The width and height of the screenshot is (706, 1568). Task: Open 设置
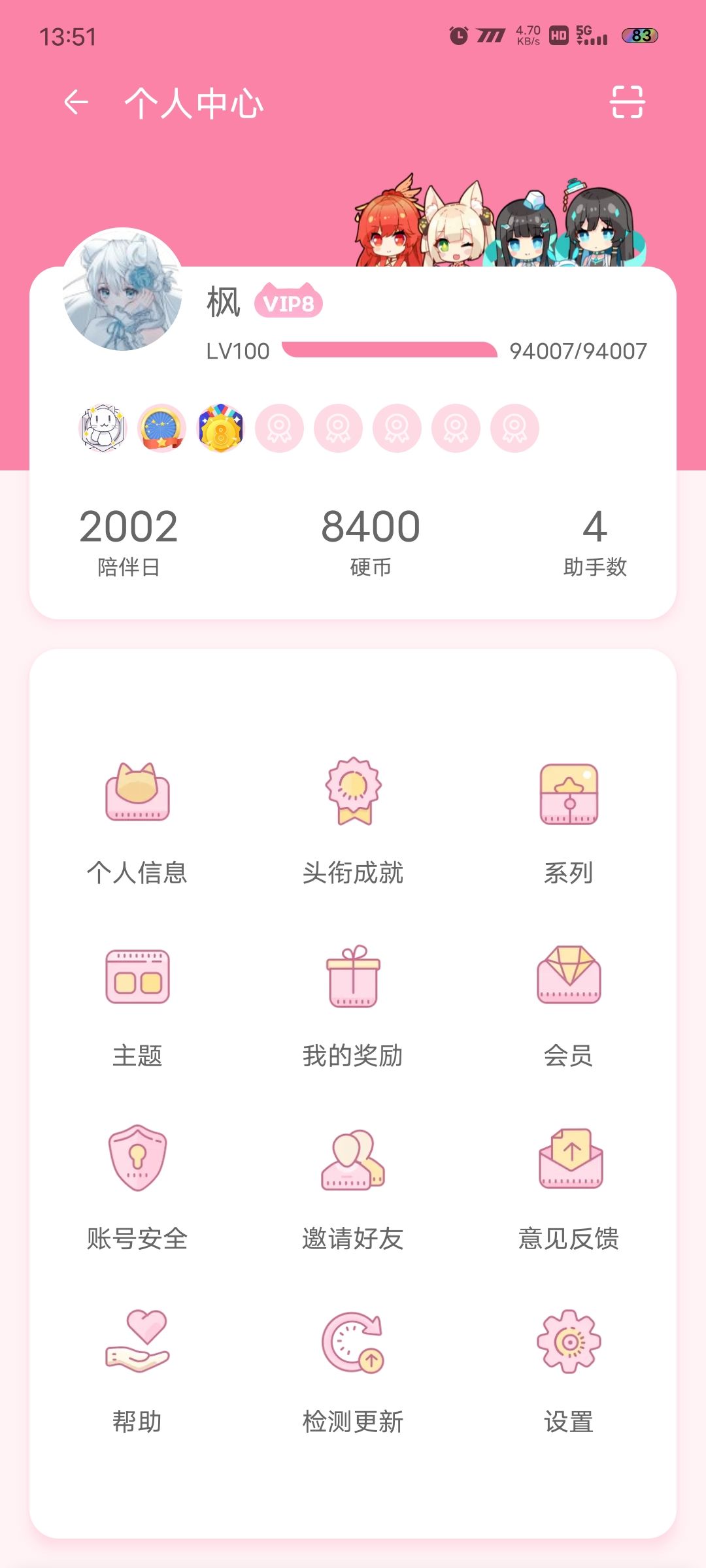pyautogui.click(x=569, y=1369)
